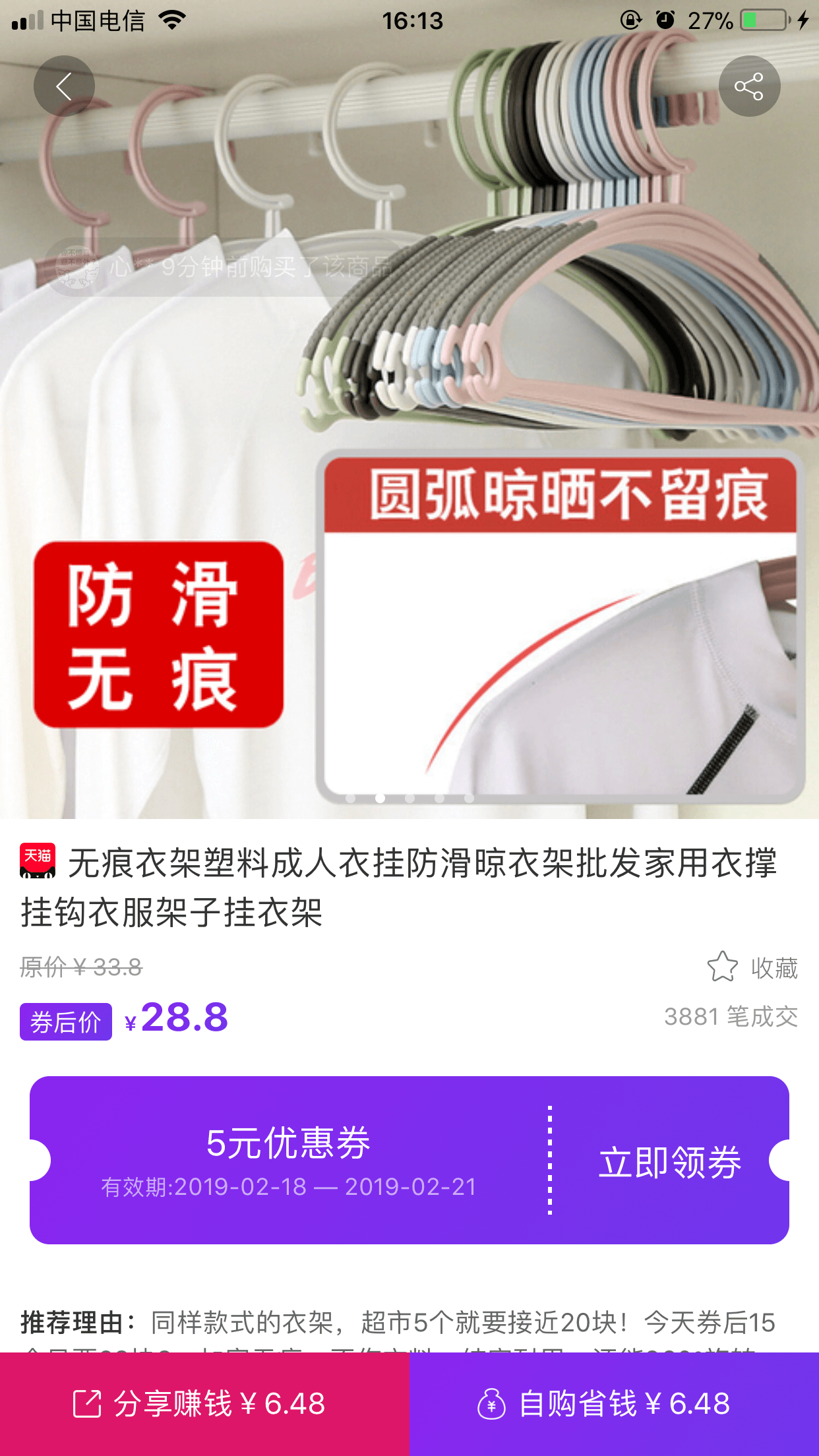Screen dimensions: 819x1456
Task: Claim coupon with 立即领券
Action: coord(669,1161)
